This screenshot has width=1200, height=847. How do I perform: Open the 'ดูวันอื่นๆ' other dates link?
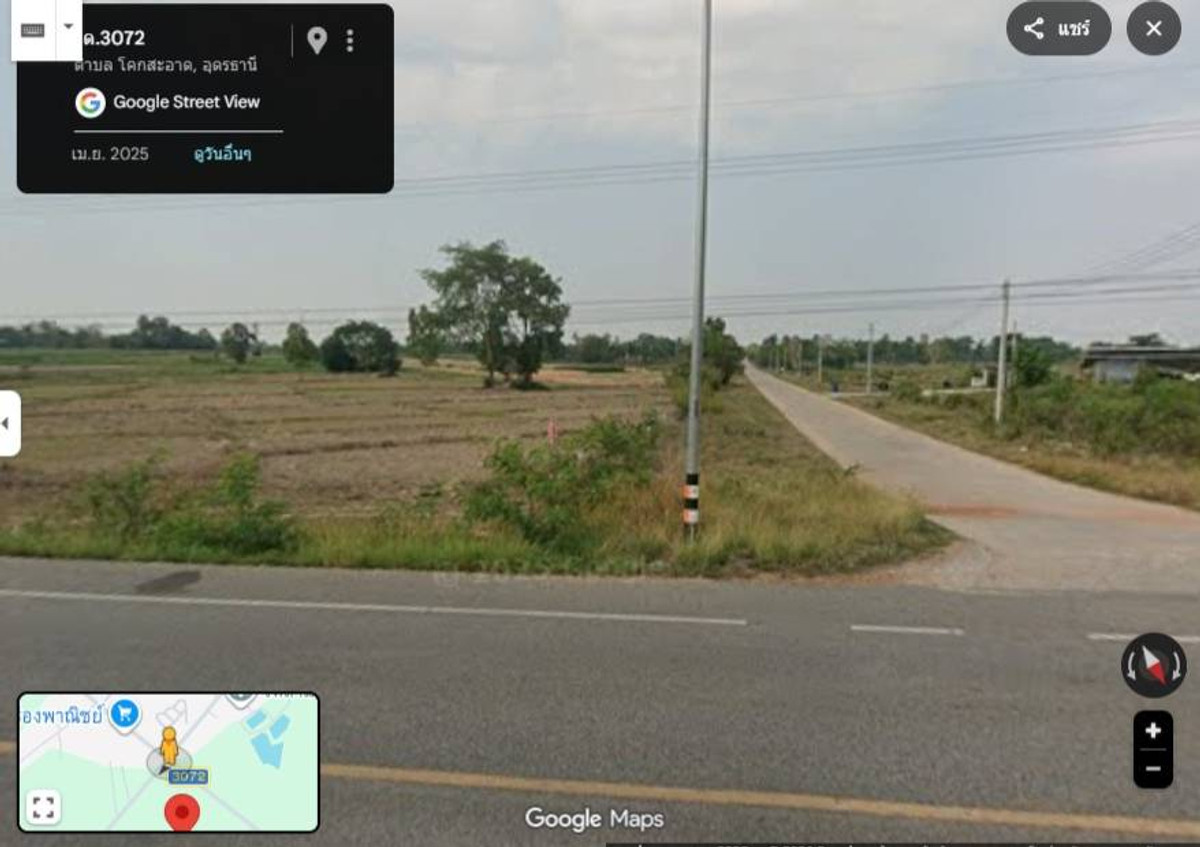(x=222, y=154)
